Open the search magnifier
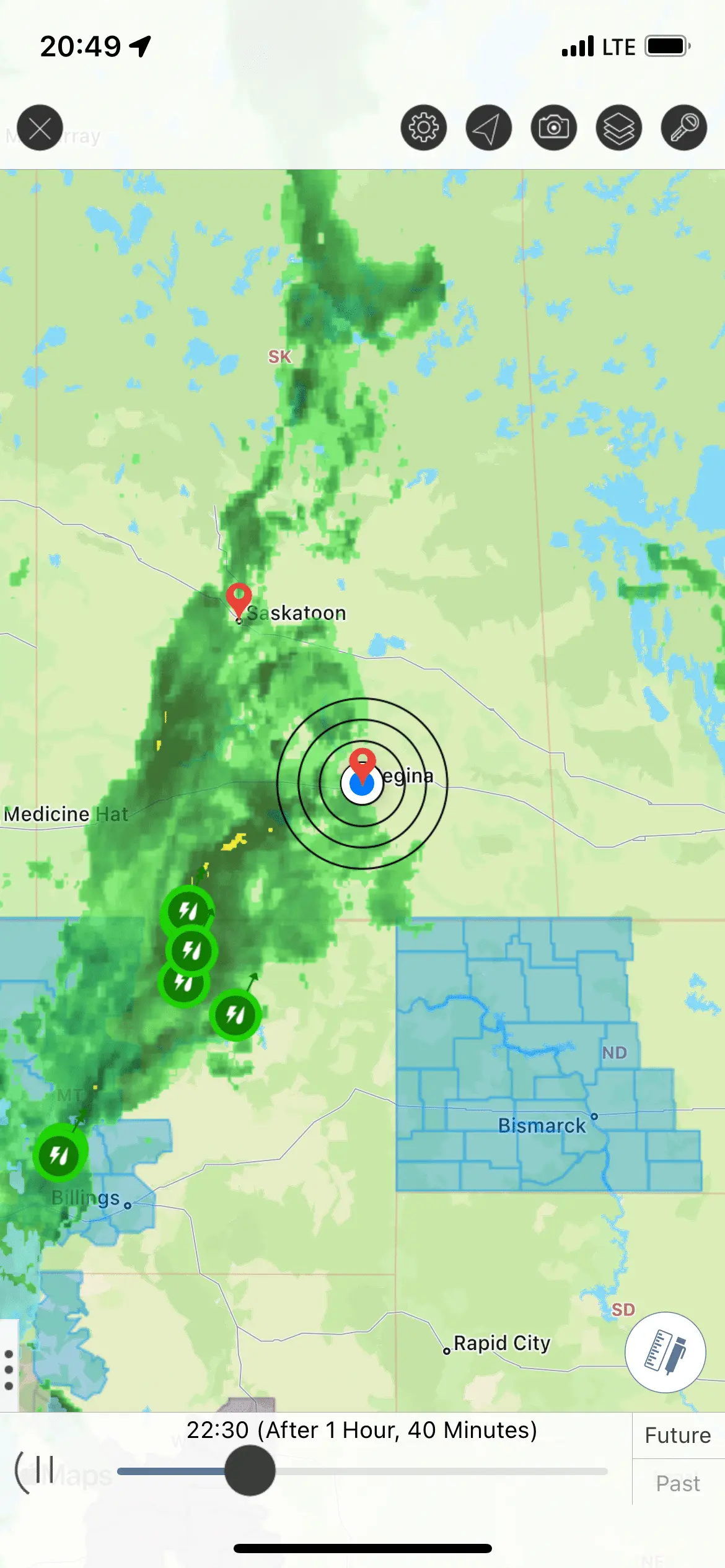Viewport: 725px width, 1568px height. point(684,128)
